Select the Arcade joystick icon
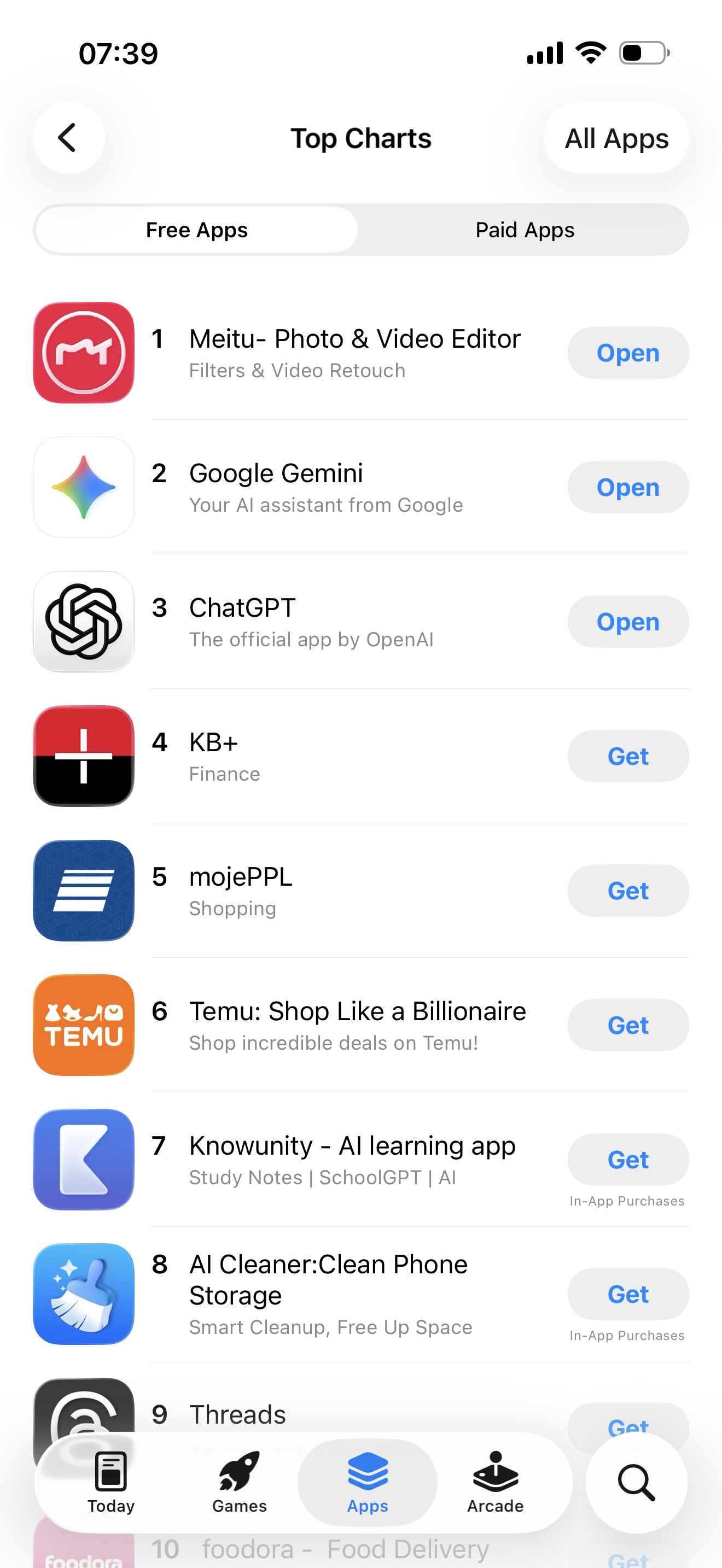 [495, 1473]
